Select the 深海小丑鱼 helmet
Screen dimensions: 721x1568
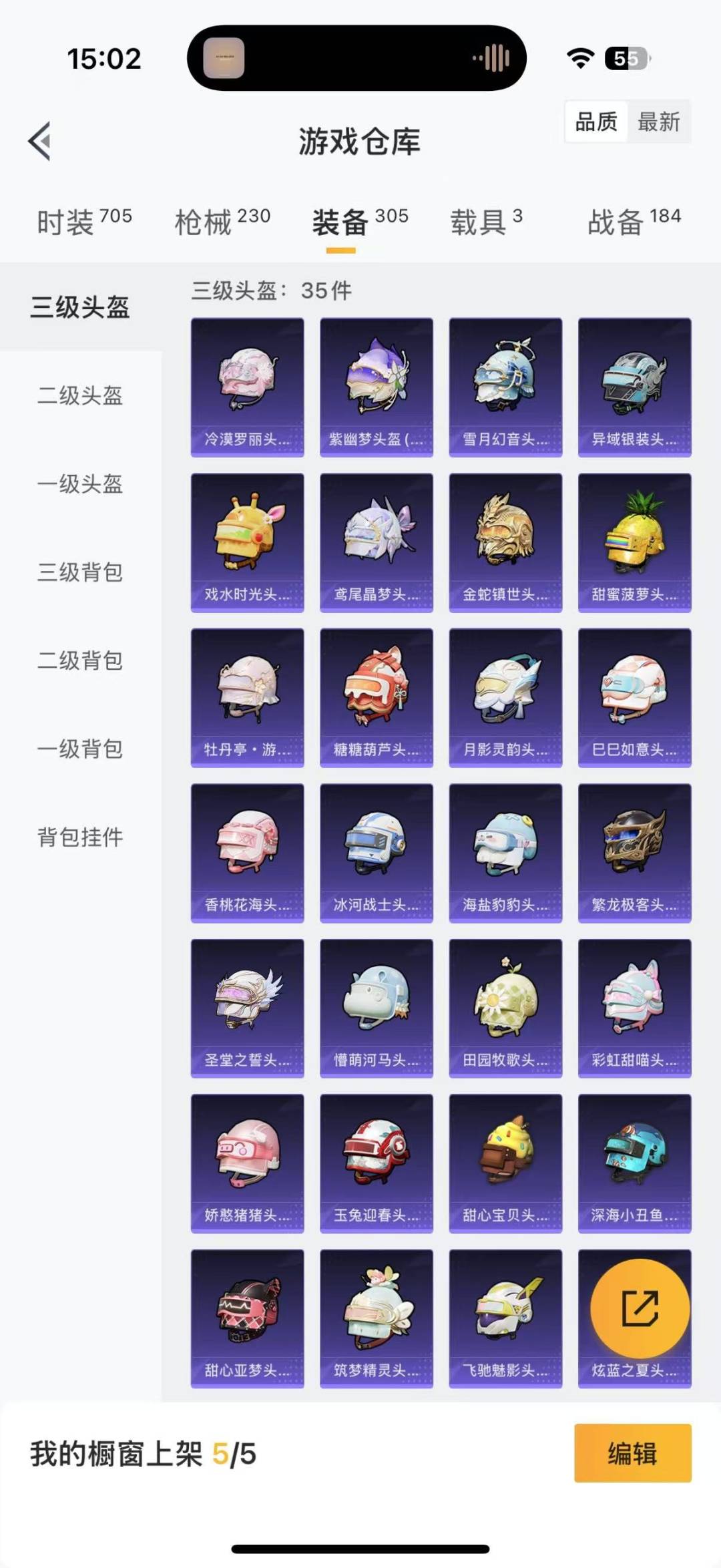[x=634, y=1163]
